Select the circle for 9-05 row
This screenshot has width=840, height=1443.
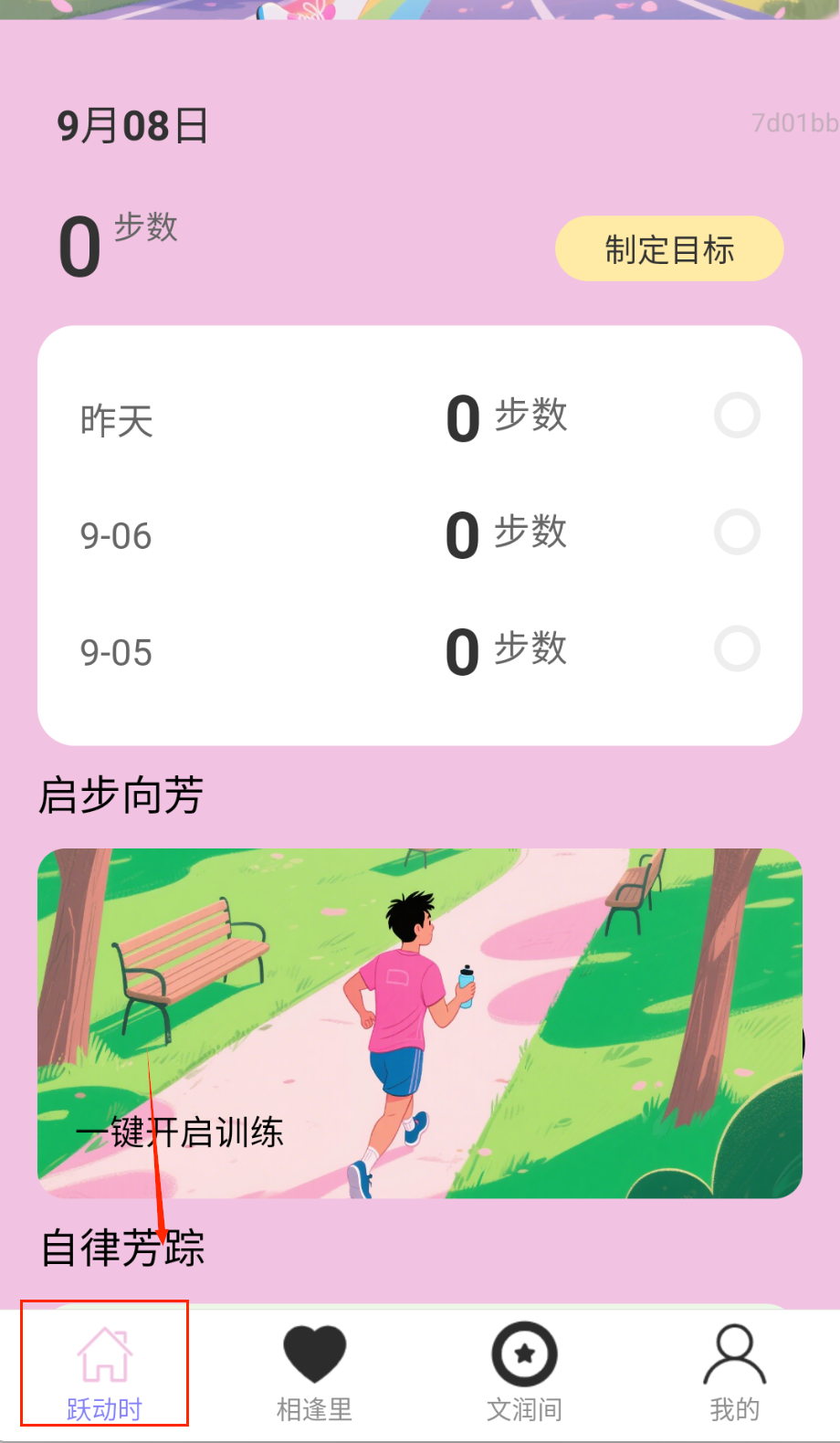coord(737,649)
